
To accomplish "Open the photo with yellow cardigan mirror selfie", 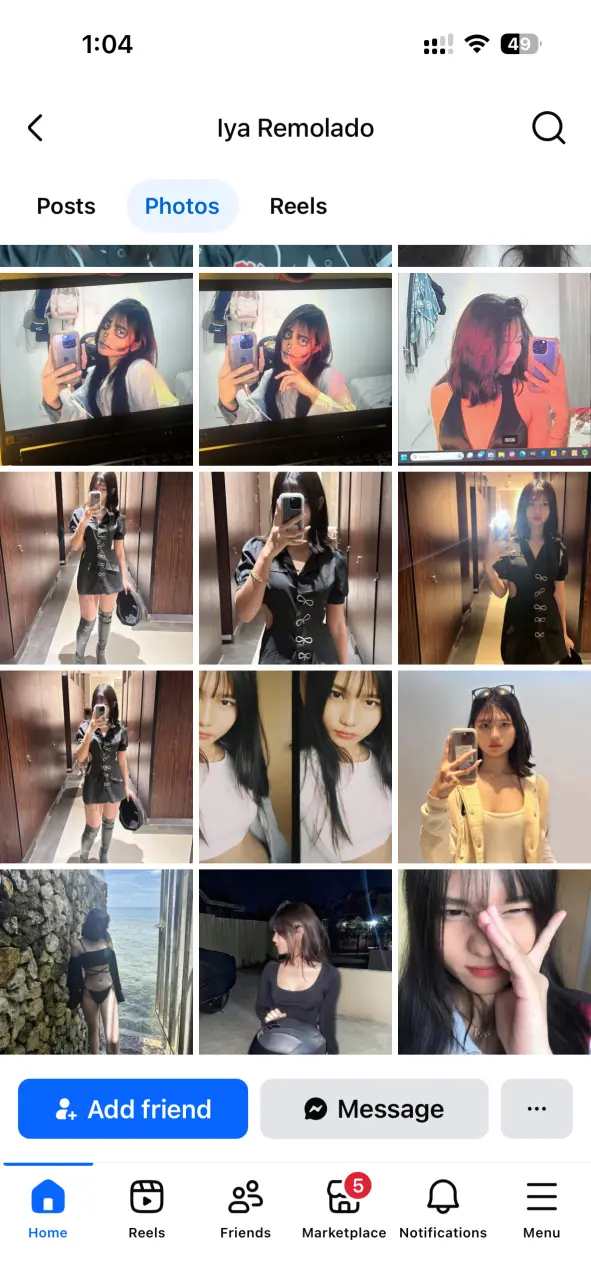I will point(494,767).
